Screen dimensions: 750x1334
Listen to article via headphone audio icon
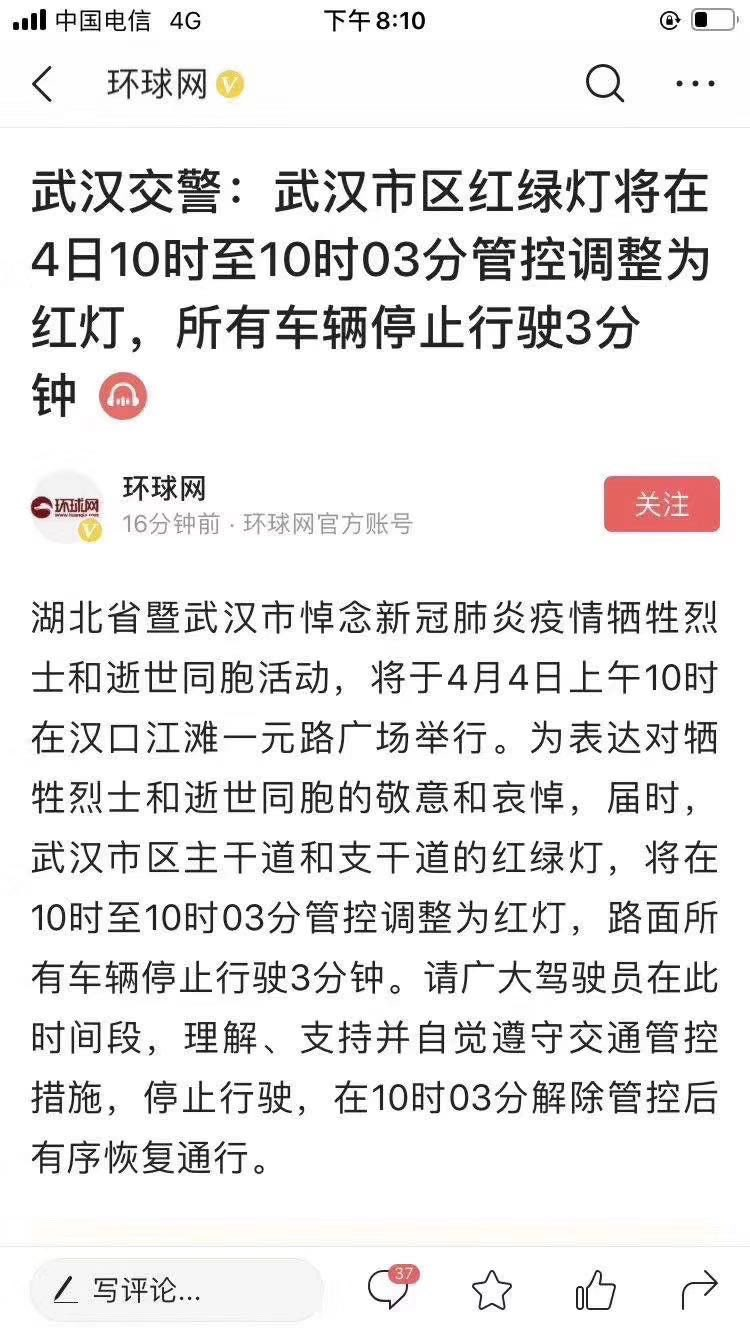[x=123, y=397]
